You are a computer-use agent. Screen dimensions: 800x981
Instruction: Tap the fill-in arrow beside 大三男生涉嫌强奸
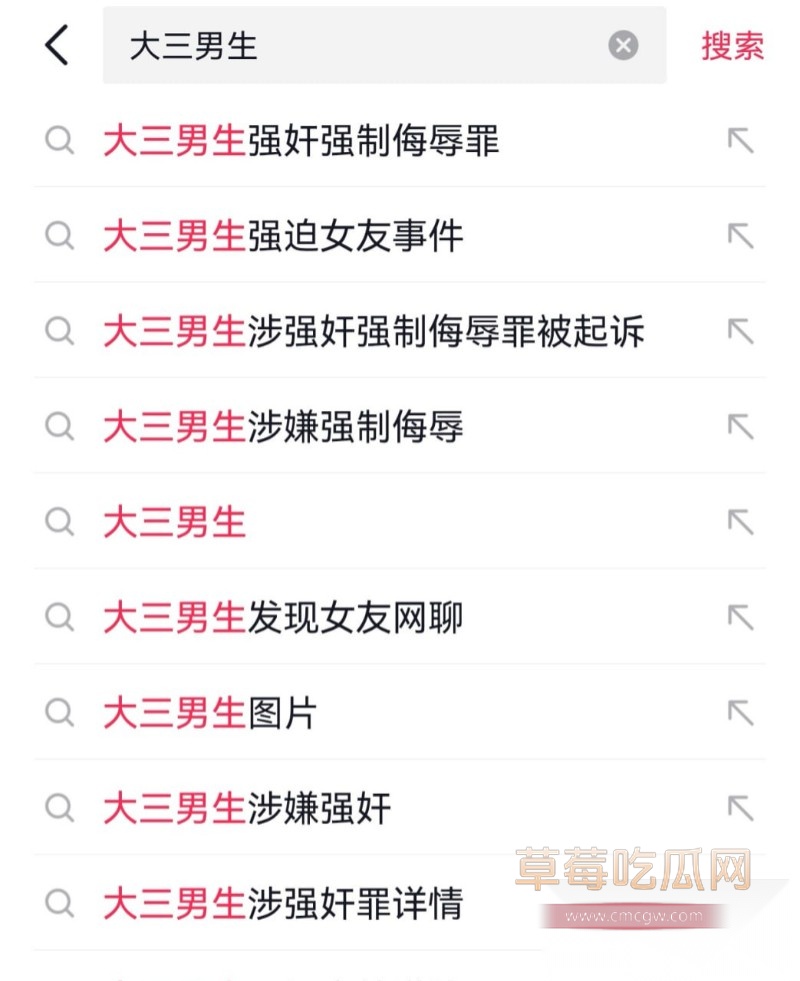pos(740,808)
